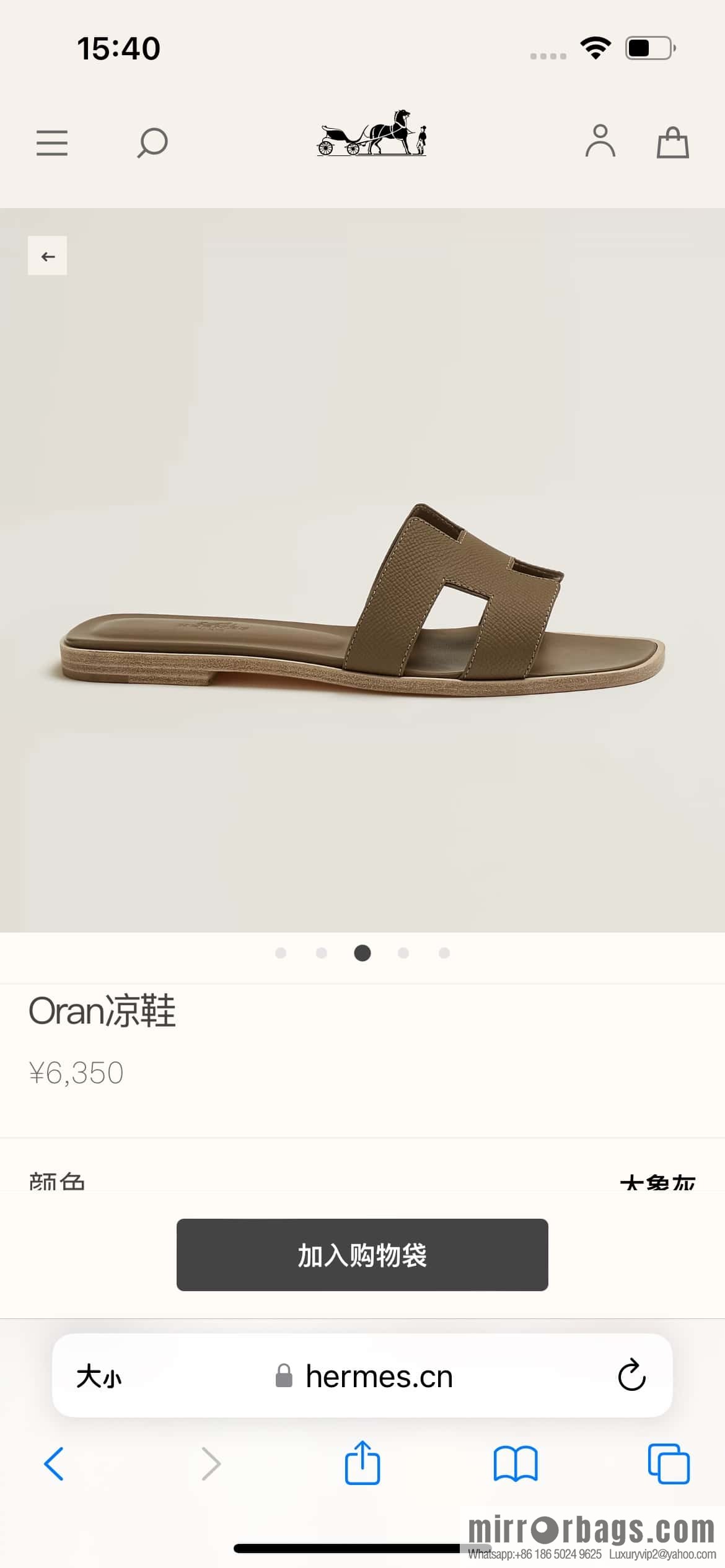Open the Safari share sheet icon
725x1568 pixels.
click(362, 1465)
